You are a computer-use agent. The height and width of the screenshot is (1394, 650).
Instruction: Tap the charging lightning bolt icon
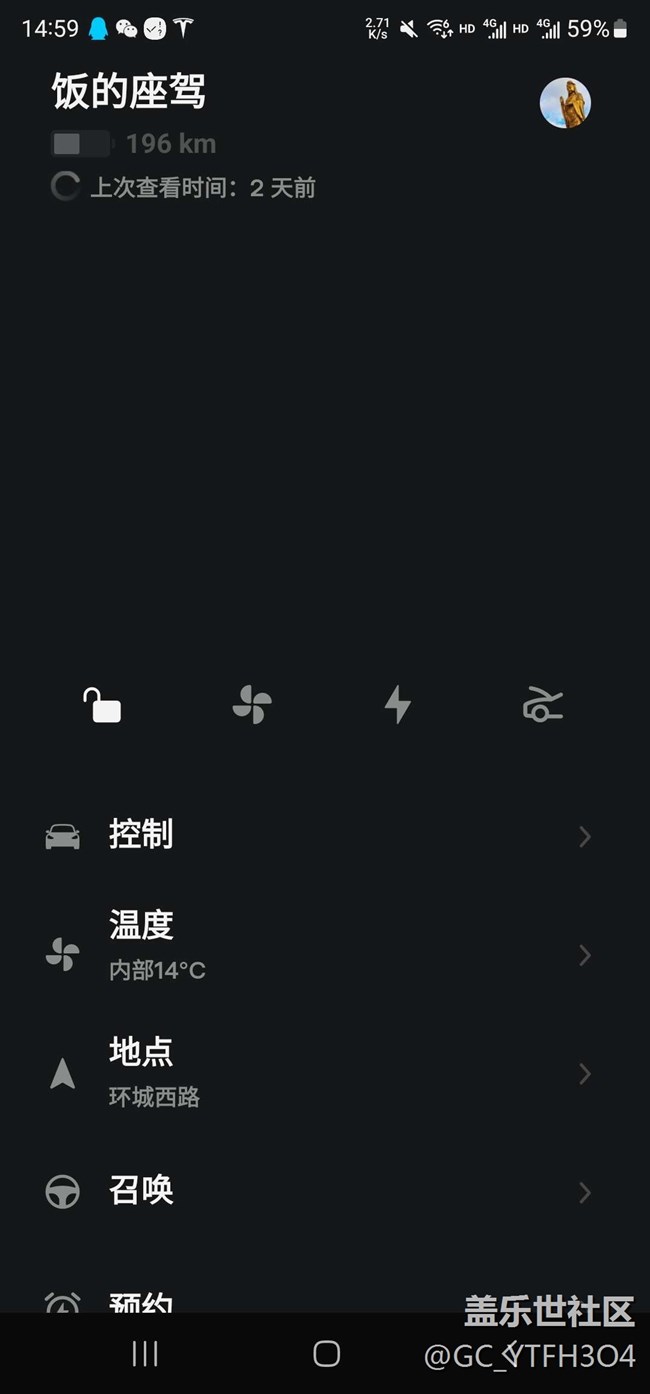pos(398,705)
